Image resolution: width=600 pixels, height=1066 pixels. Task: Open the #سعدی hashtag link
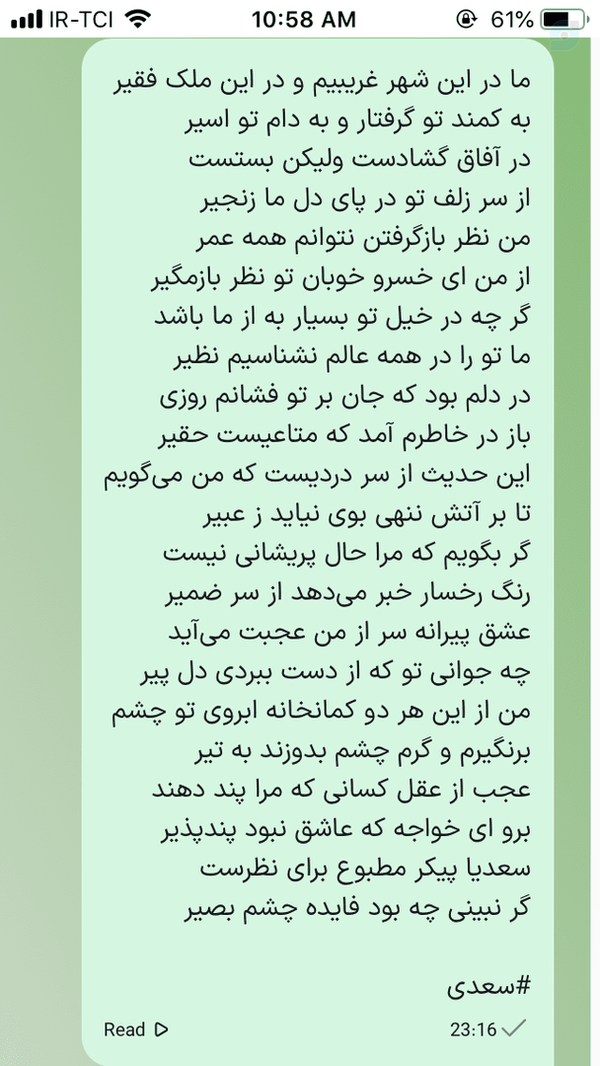[x=489, y=986]
